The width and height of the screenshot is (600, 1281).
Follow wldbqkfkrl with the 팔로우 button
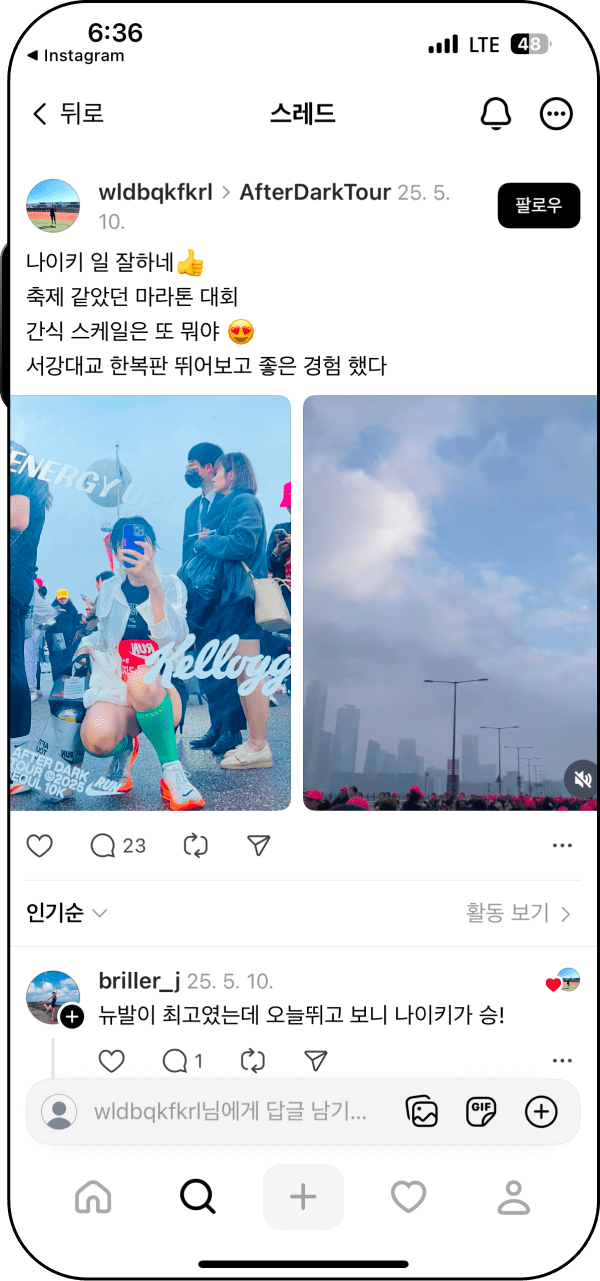click(538, 206)
